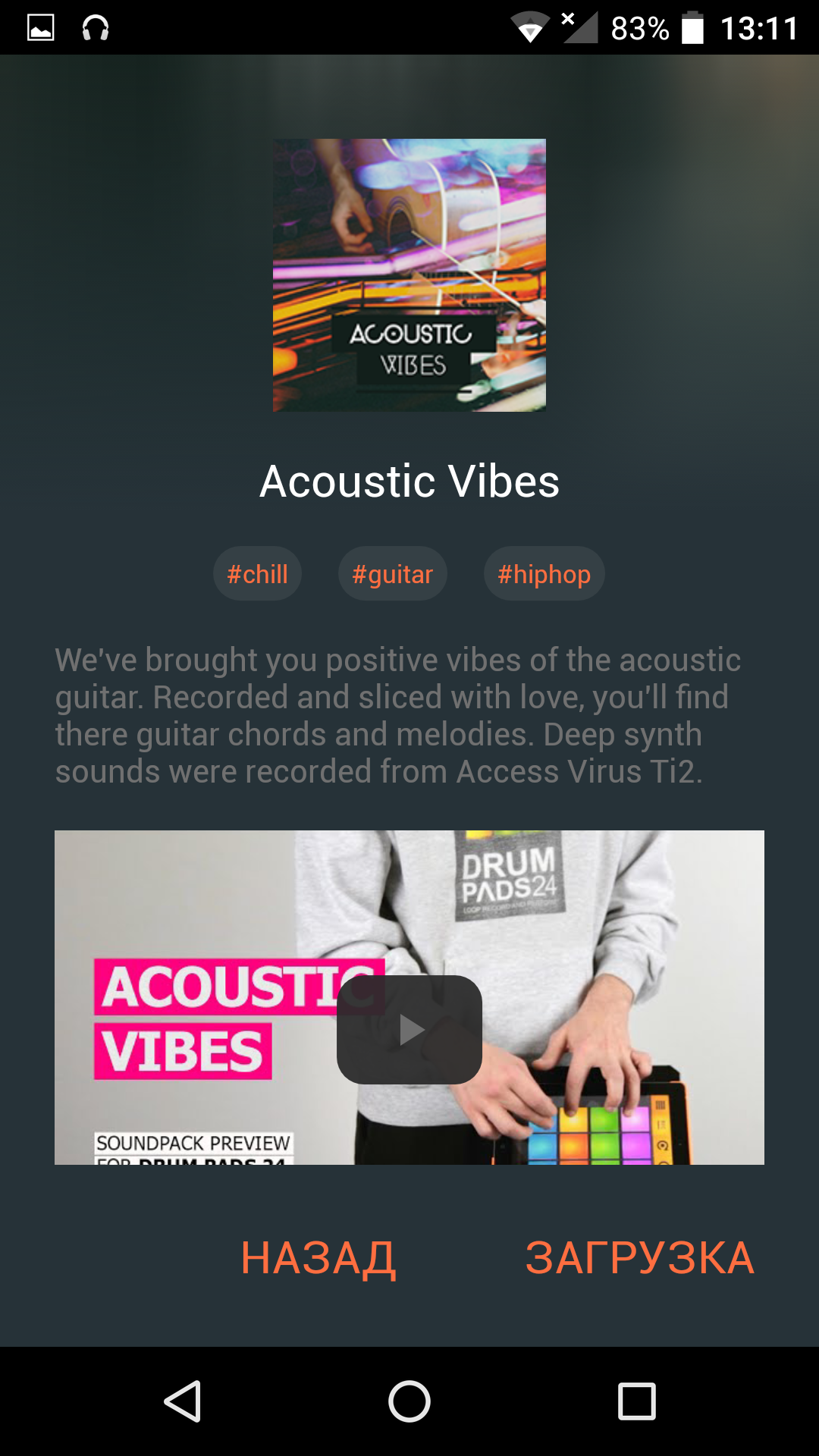The image size is (819, 1456).
Task: Tap the НАЗАД button
Action: (318, 1258)
